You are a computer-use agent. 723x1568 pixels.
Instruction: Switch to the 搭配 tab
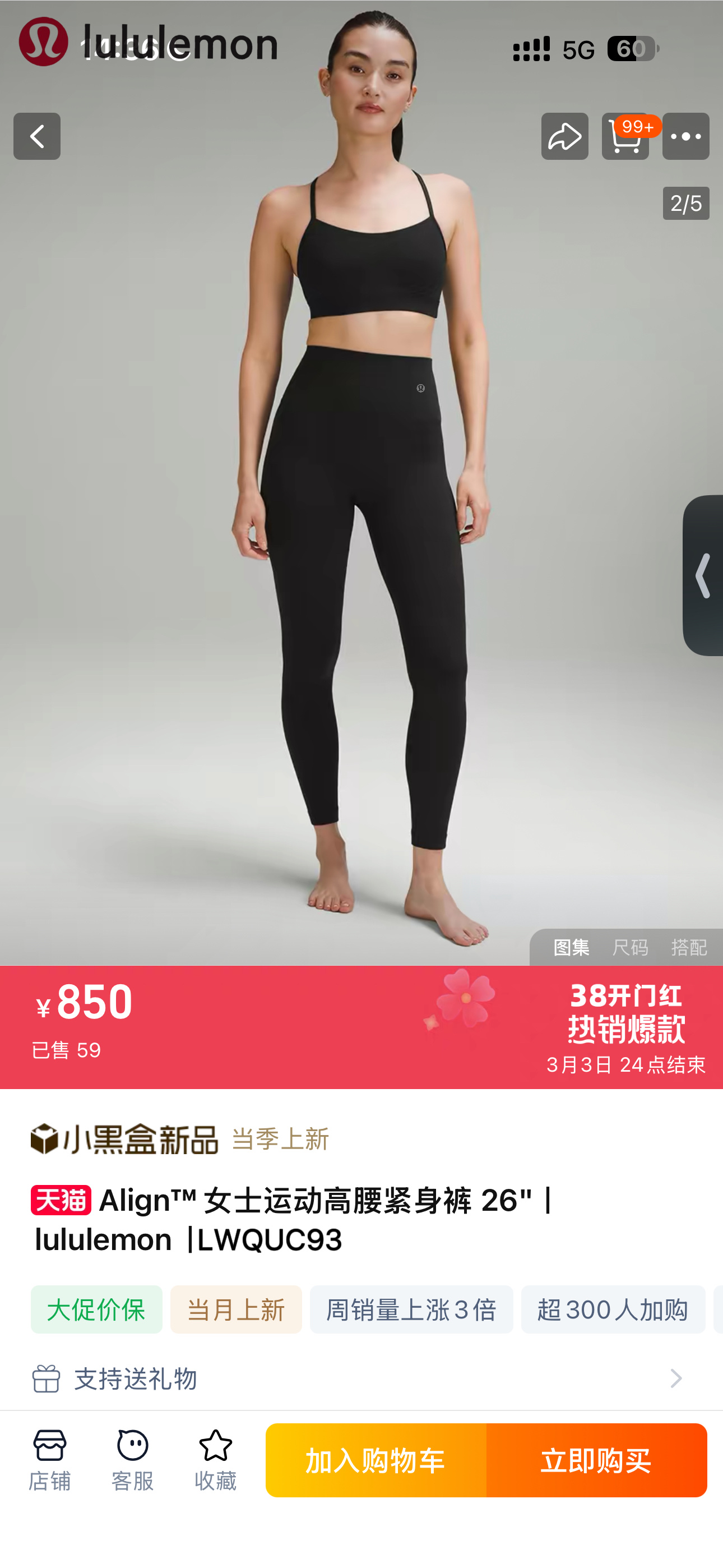pos(688,947)
